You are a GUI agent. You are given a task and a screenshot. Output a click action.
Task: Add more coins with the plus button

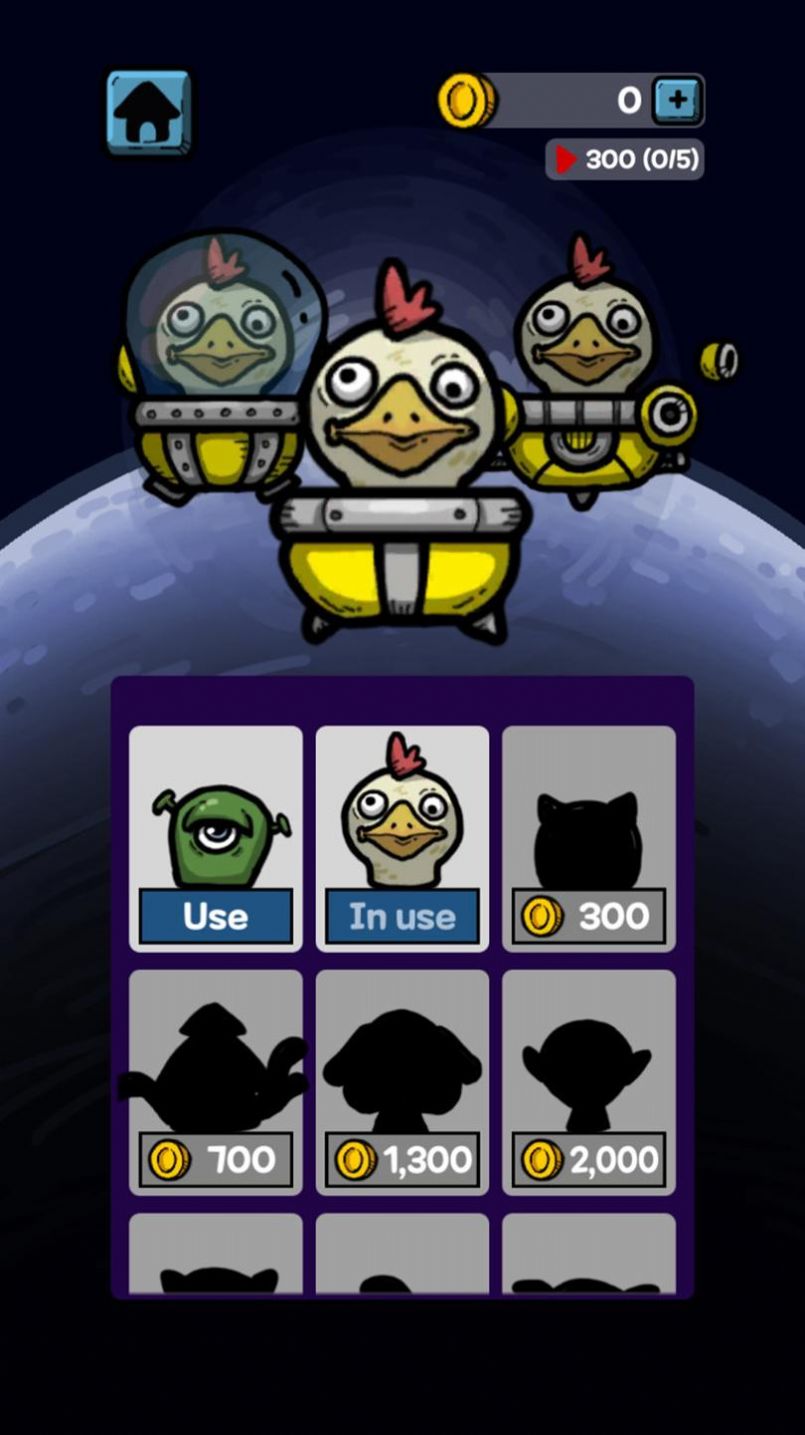point(677,100)
